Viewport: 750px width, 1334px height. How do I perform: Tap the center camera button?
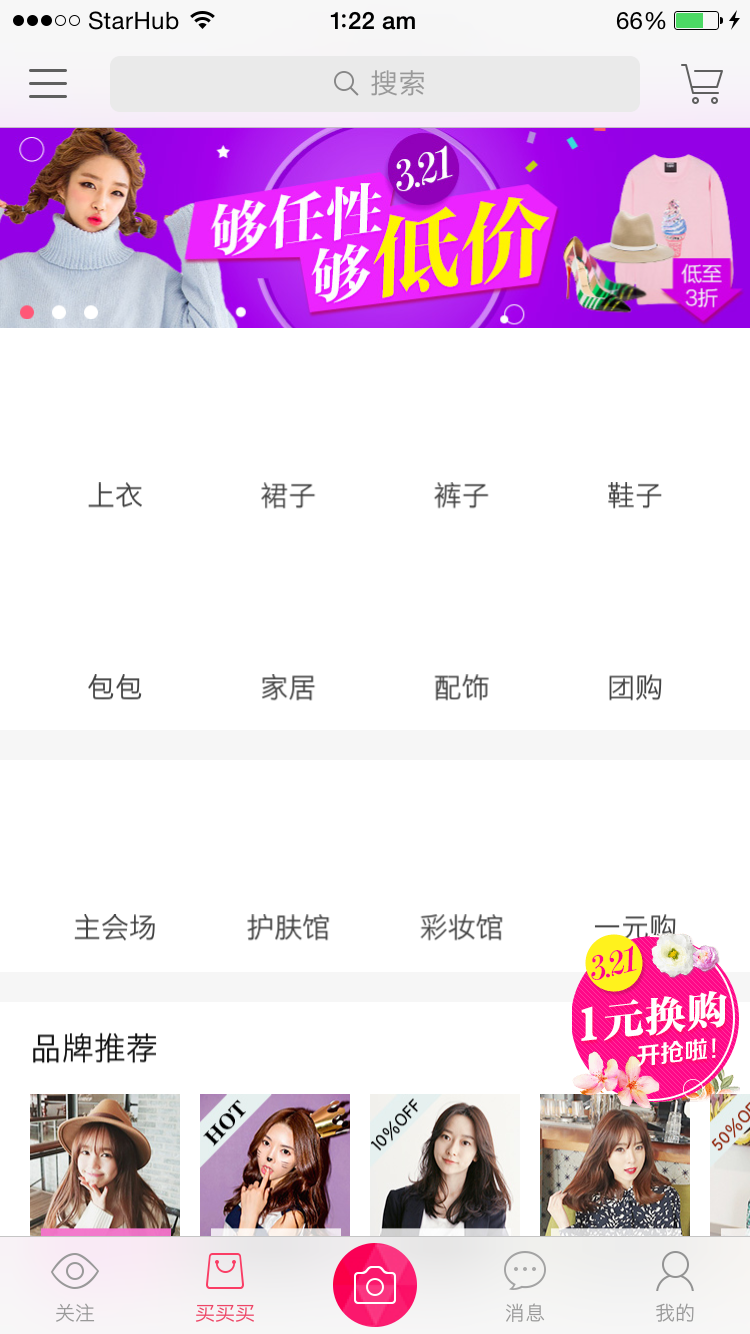[375, 1285]
